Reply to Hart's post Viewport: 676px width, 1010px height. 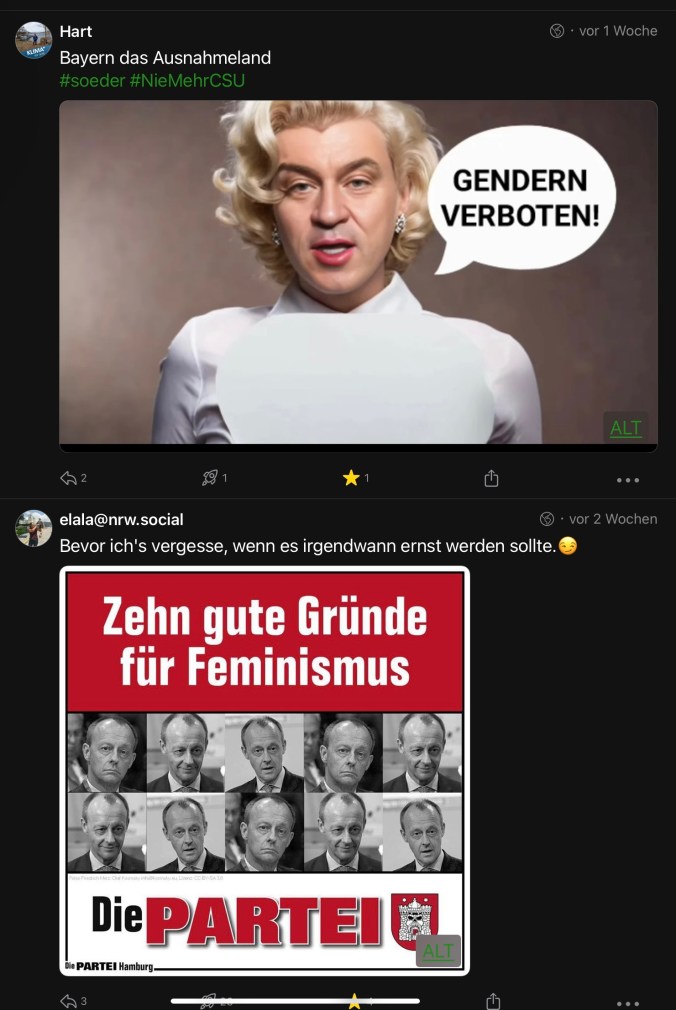(x=69, y=478)
